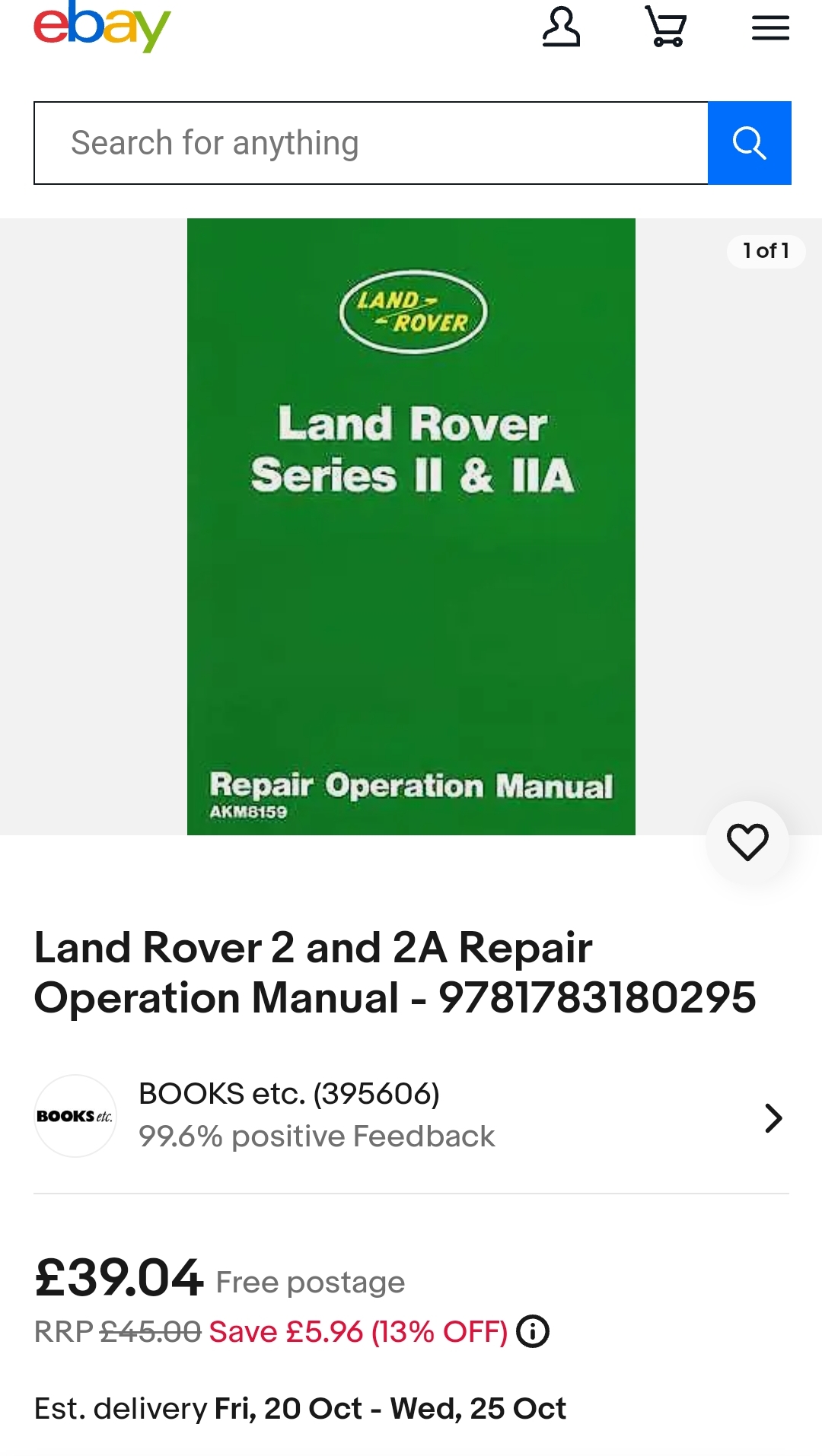Open the BOOKS etc. seller profile
The image size is (822, 1456).
[x=411, y=1115]
